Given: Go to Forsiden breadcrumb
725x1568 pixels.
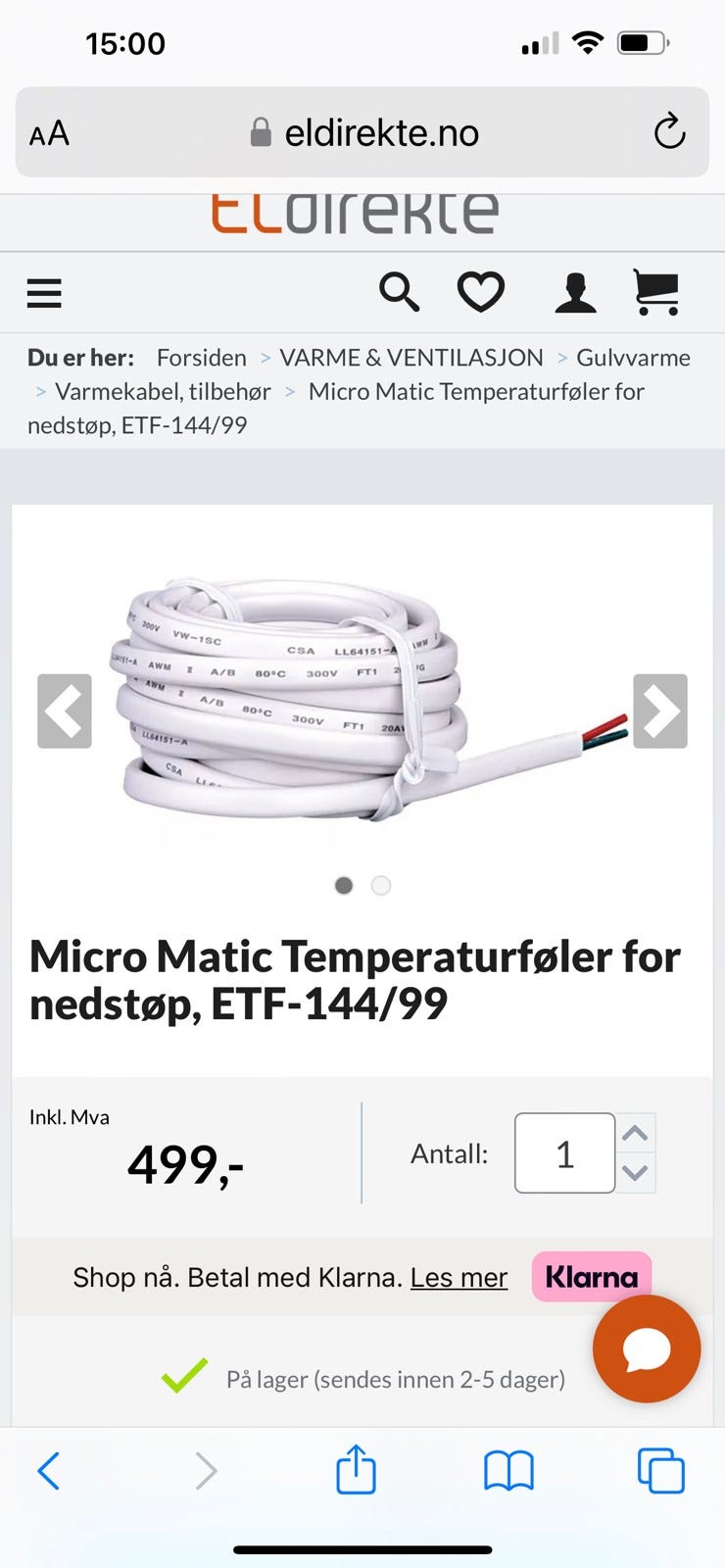Looking at the screenshot, I should pos(202,358).
